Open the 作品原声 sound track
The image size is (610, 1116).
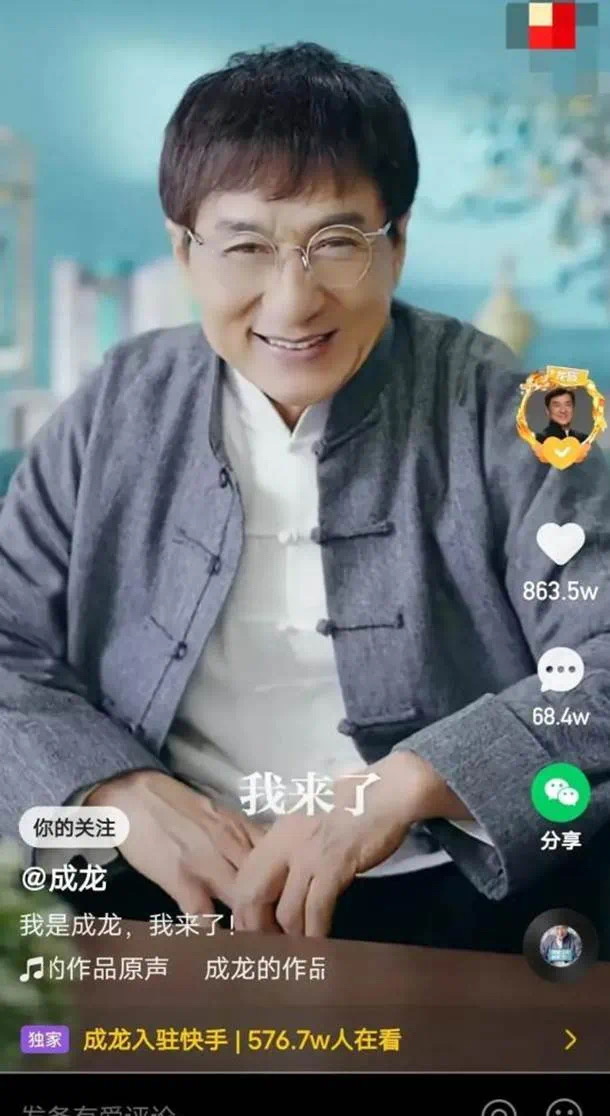tap(95, 968)
